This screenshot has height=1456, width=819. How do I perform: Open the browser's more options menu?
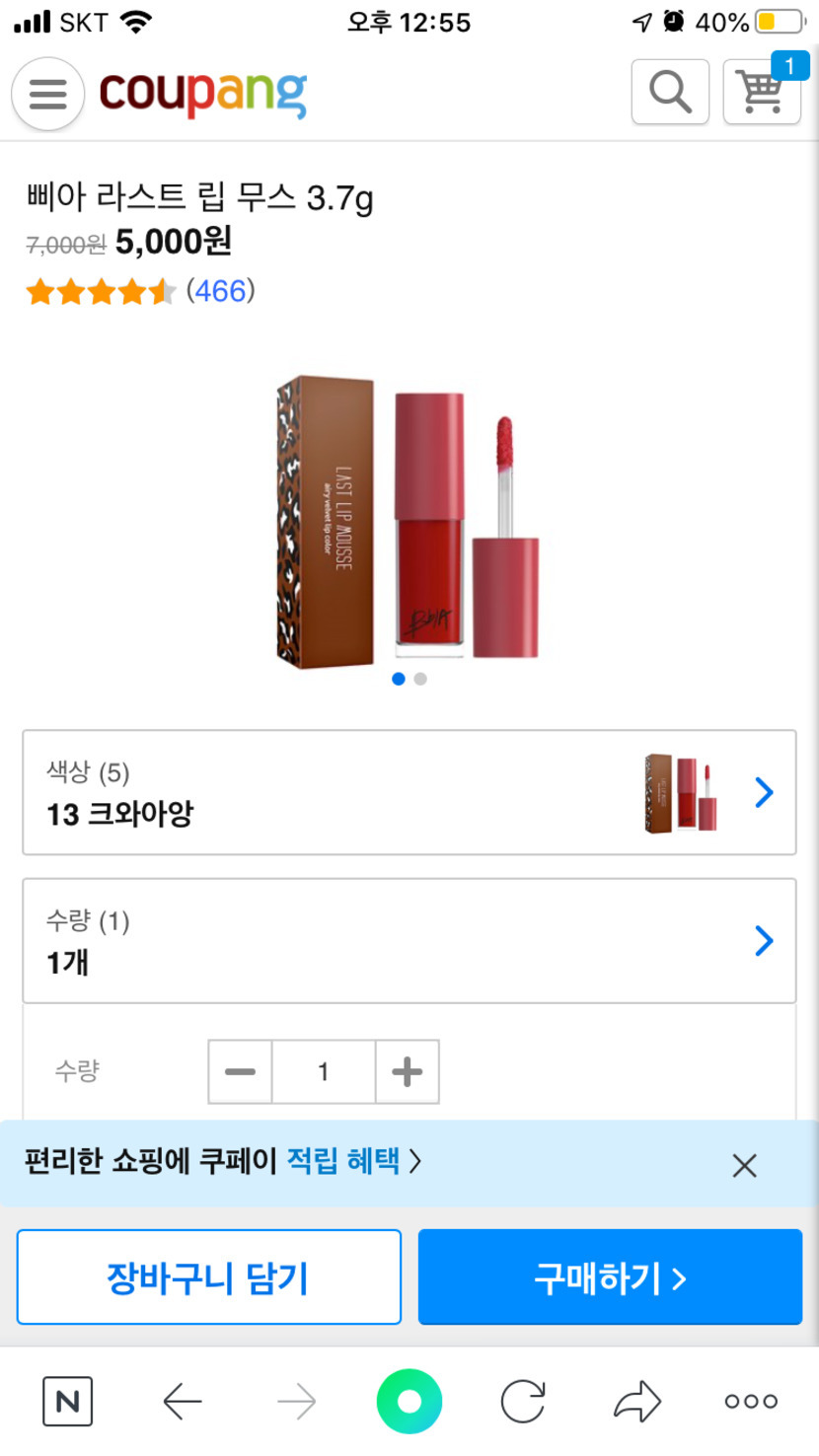coord(751,1401)
